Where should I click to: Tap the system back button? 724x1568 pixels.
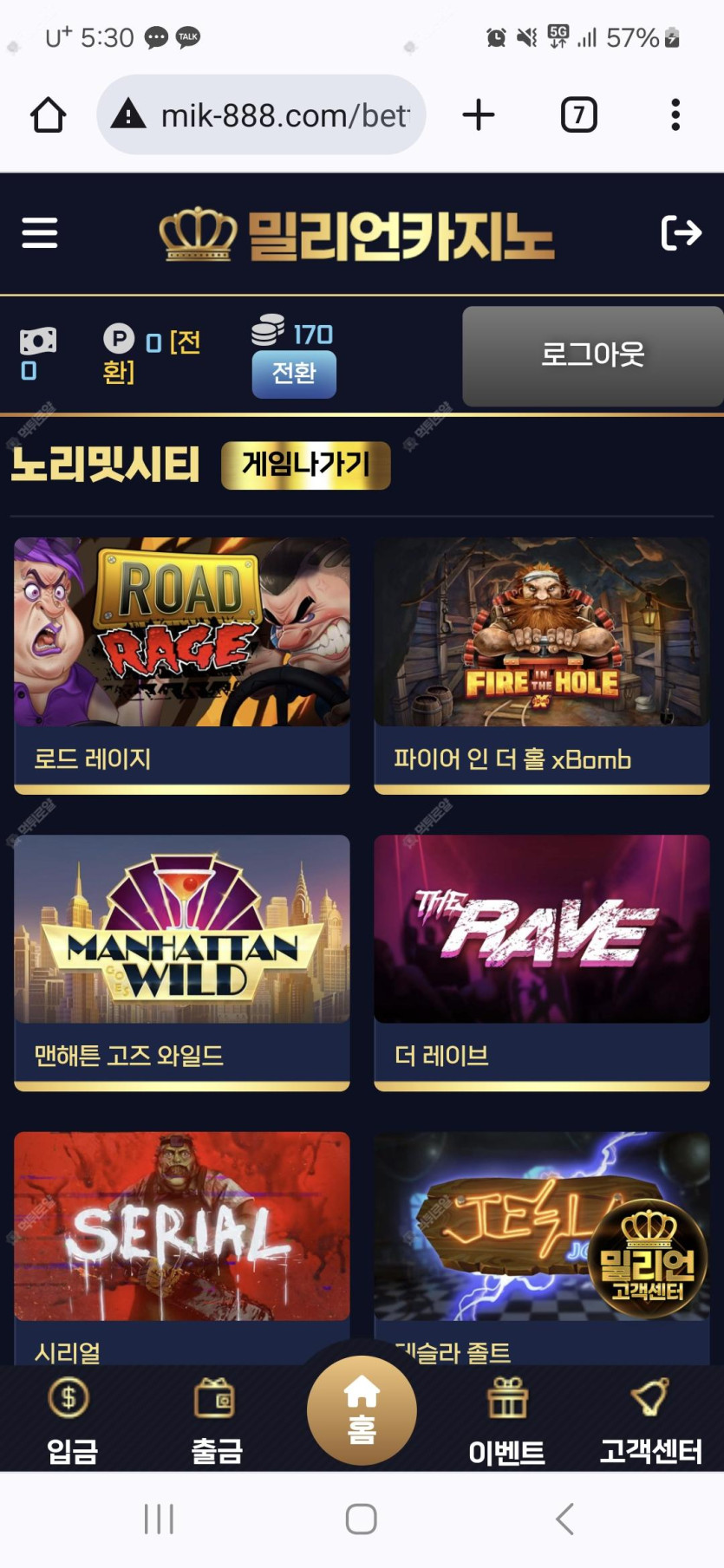[x=564, y=1519]
